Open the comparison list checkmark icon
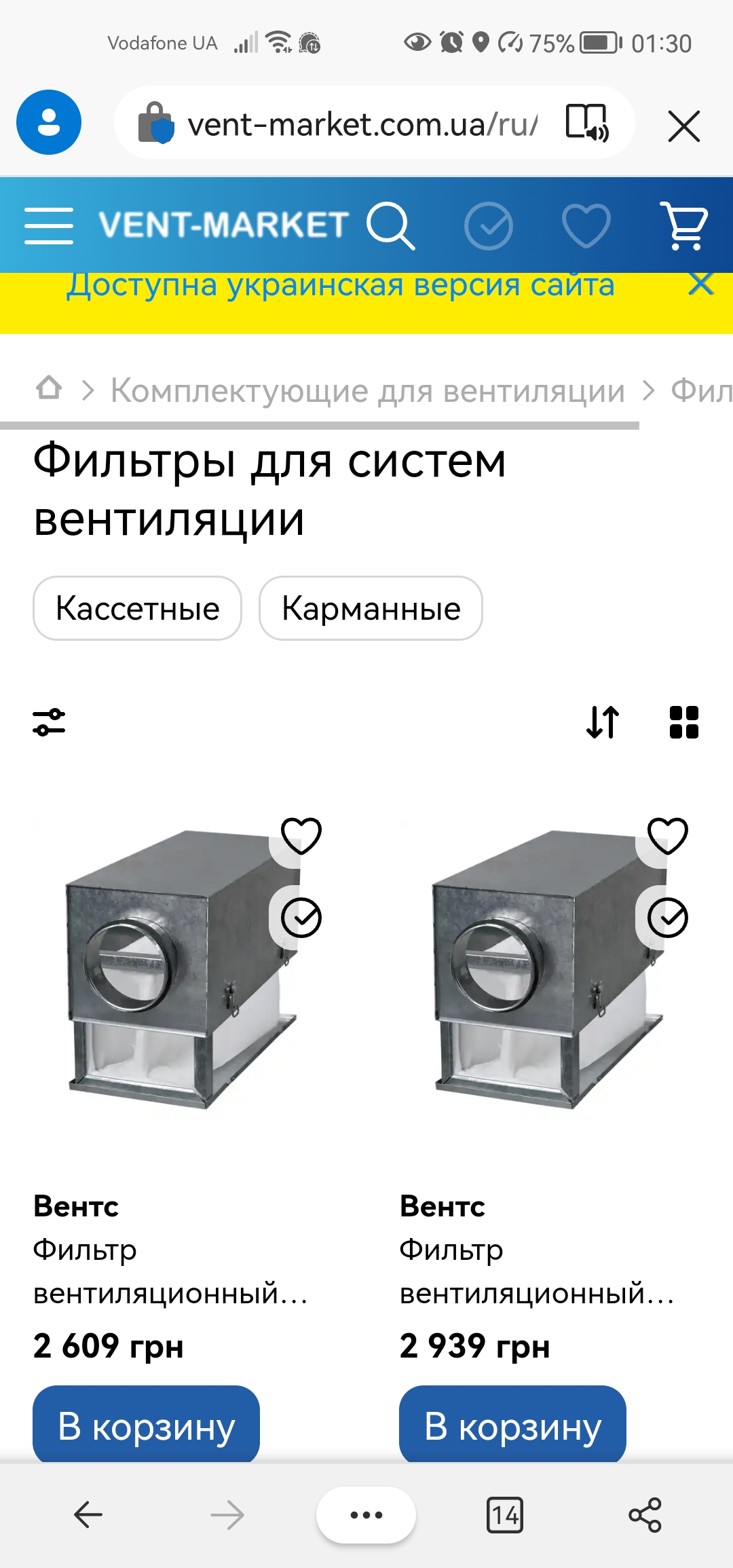 [x=488, y=226]
